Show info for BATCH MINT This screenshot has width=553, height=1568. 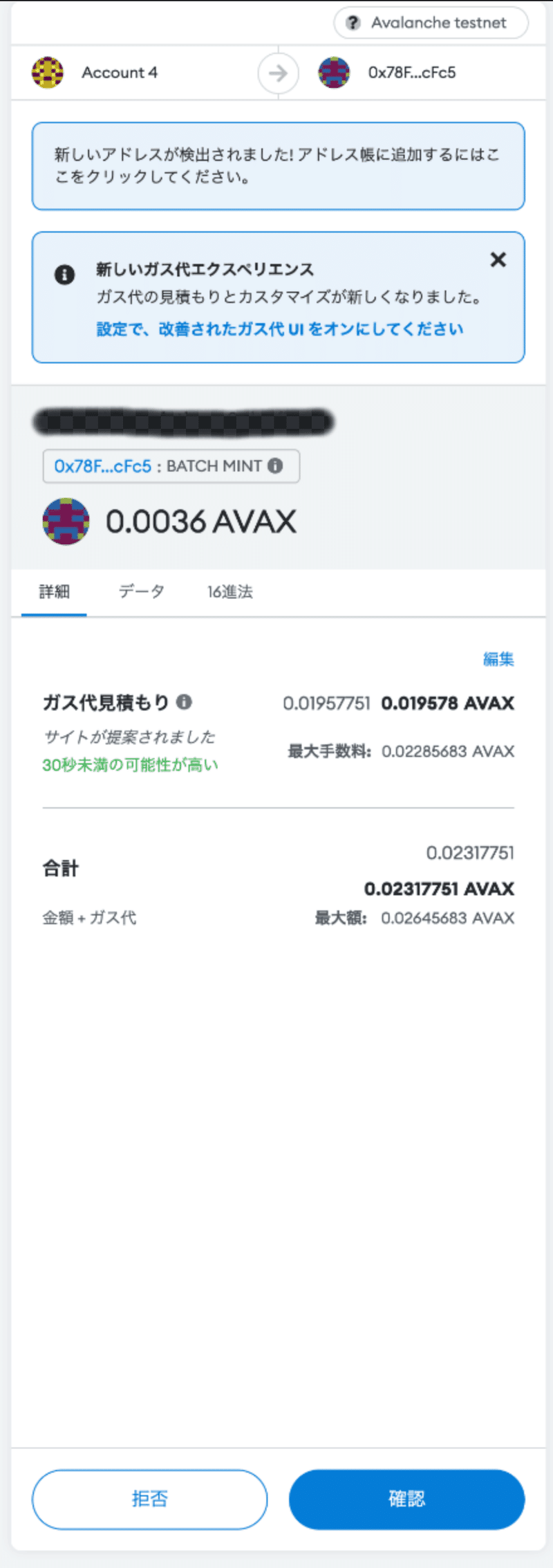[275, 466]
